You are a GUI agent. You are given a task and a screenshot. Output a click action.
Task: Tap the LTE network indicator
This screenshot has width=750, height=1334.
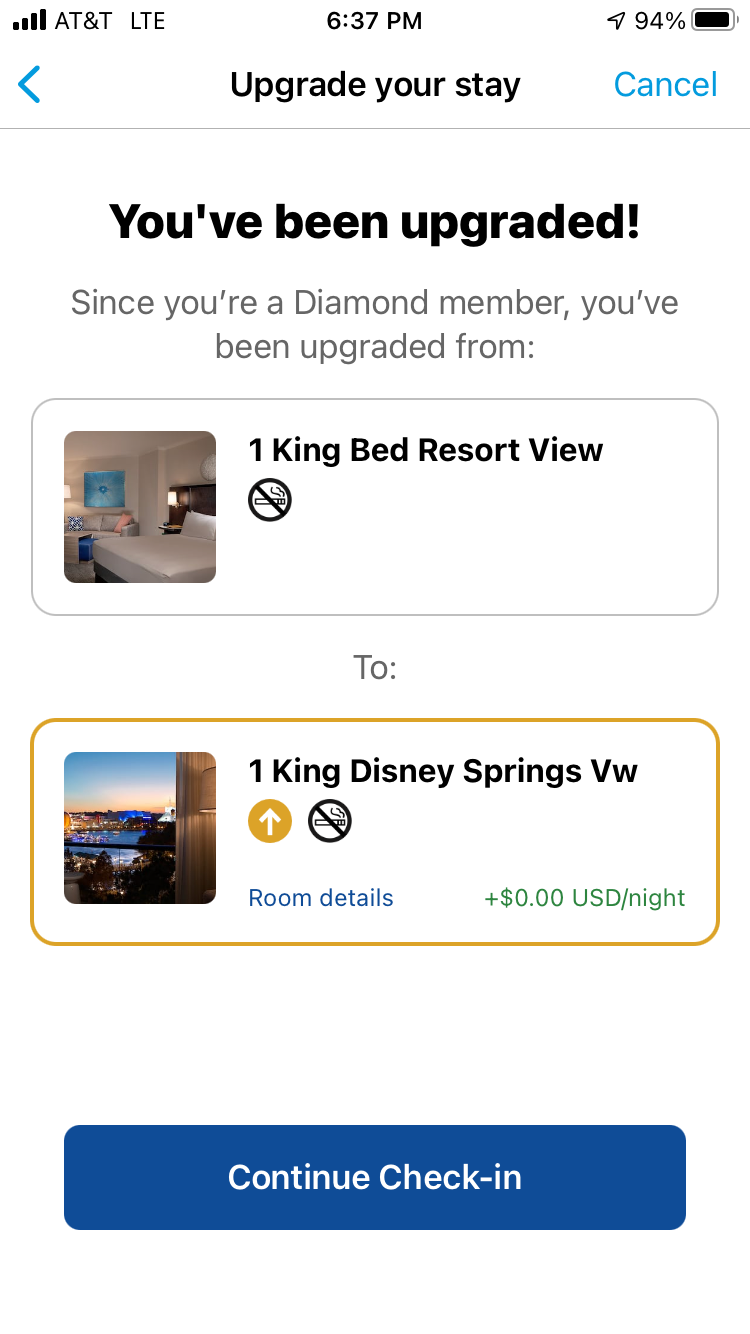tap(147, 19)
